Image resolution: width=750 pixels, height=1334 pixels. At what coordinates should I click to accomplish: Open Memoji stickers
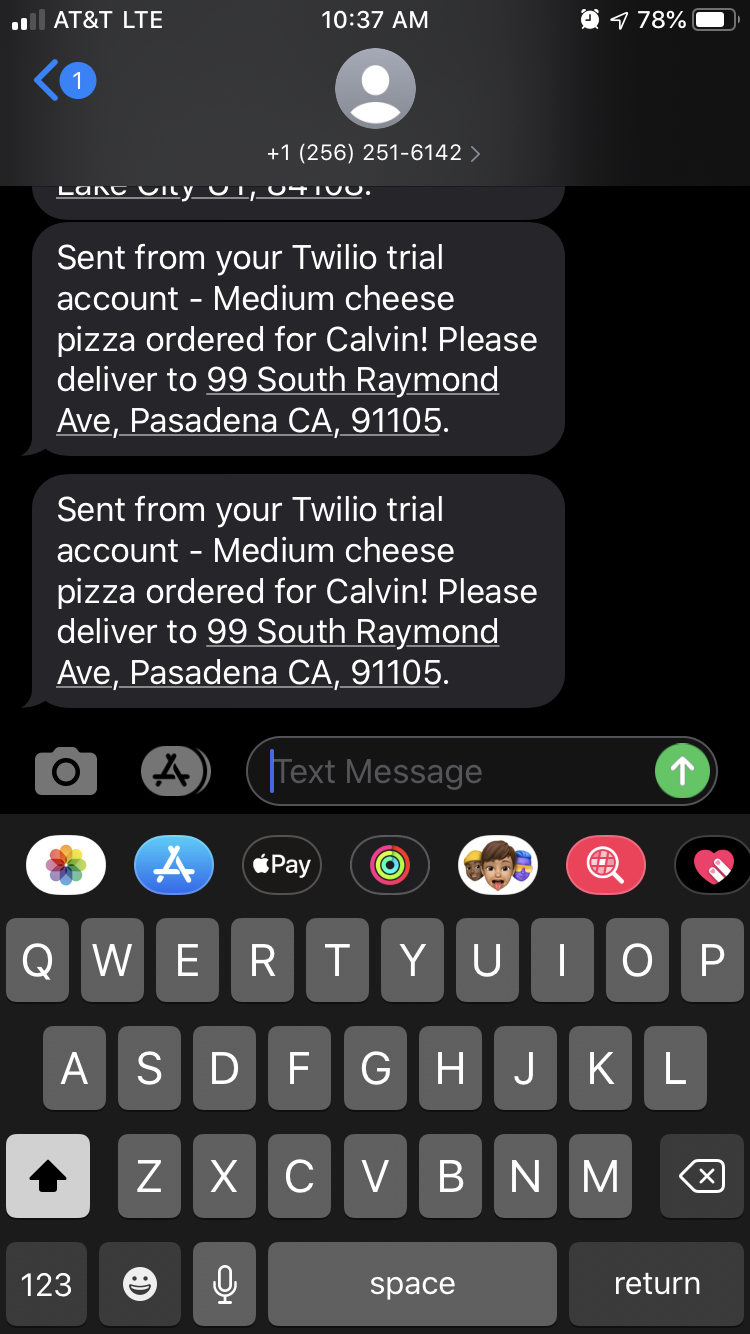click(x=498, y=864)
